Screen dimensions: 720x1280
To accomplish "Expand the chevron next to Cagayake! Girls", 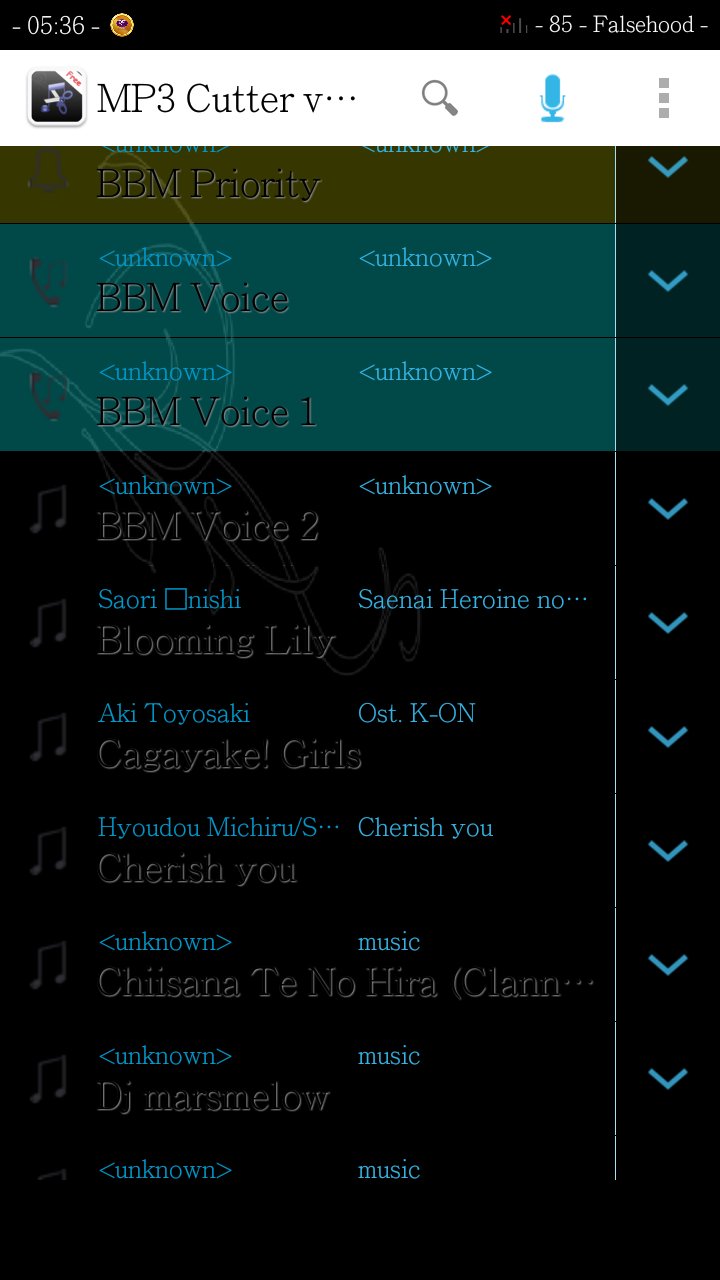I will point(667,736).
